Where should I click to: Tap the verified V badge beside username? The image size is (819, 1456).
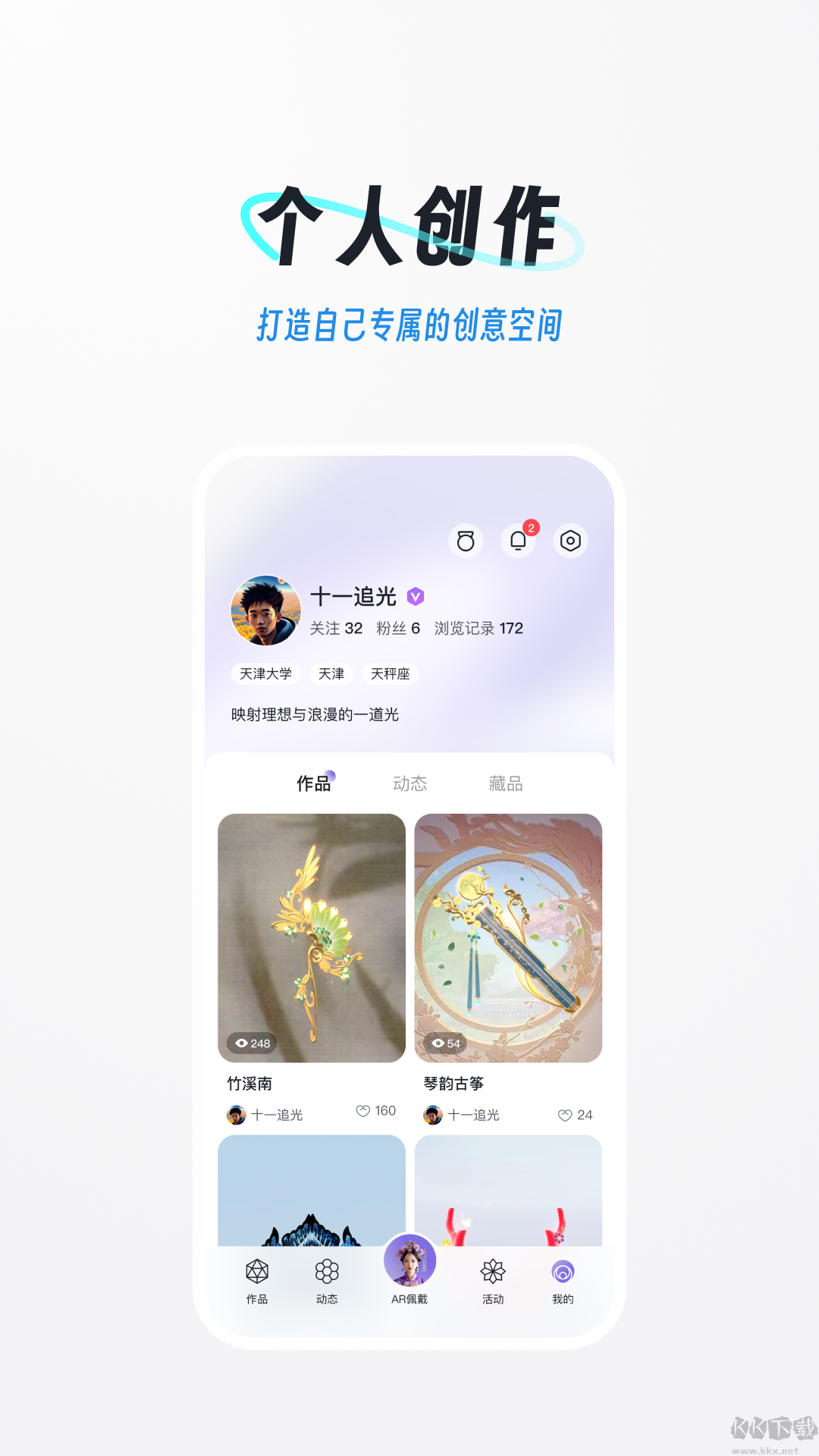415,598
